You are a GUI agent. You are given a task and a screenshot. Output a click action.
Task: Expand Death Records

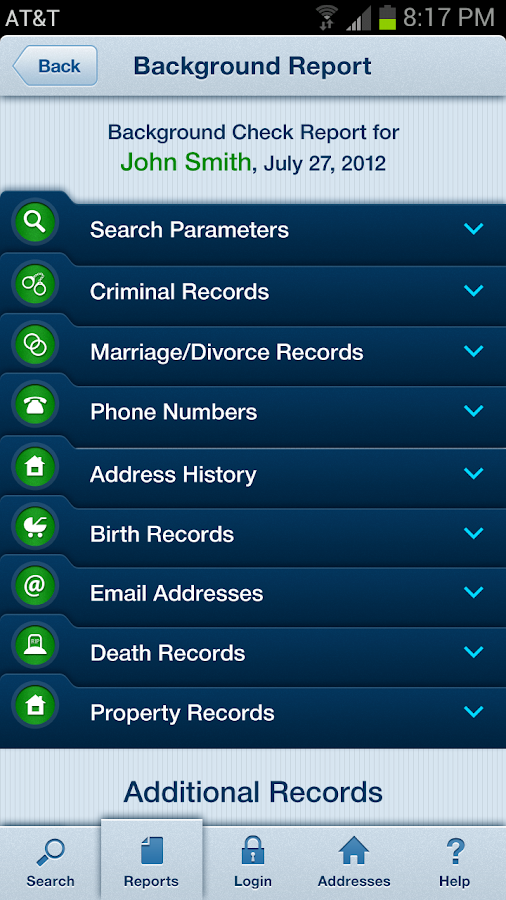click(x=253, y=653)
